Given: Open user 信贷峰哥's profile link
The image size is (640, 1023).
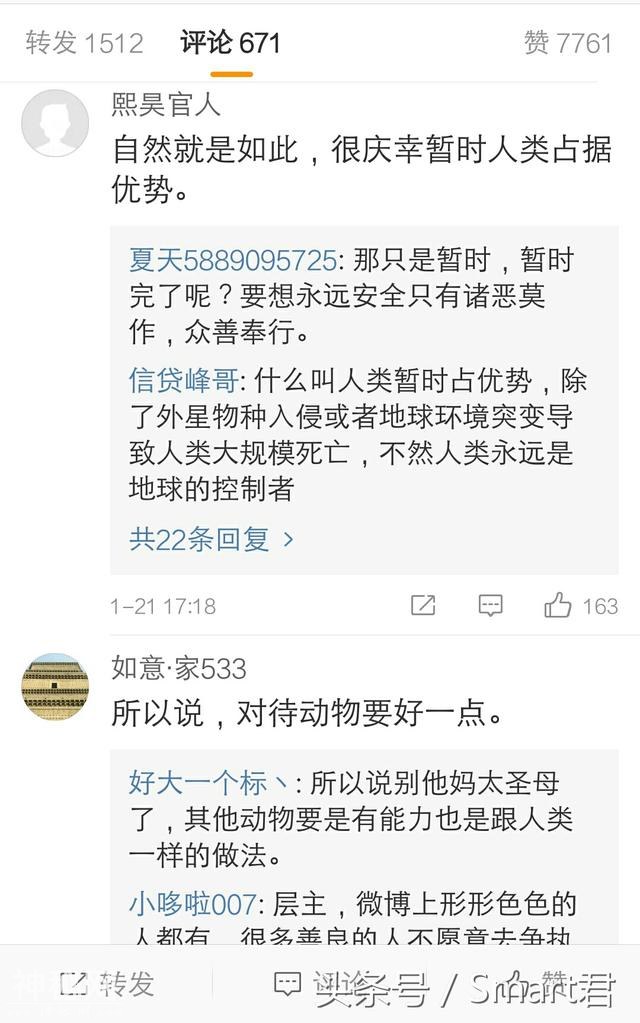Looking at the screenshot, I should (184, 381).
